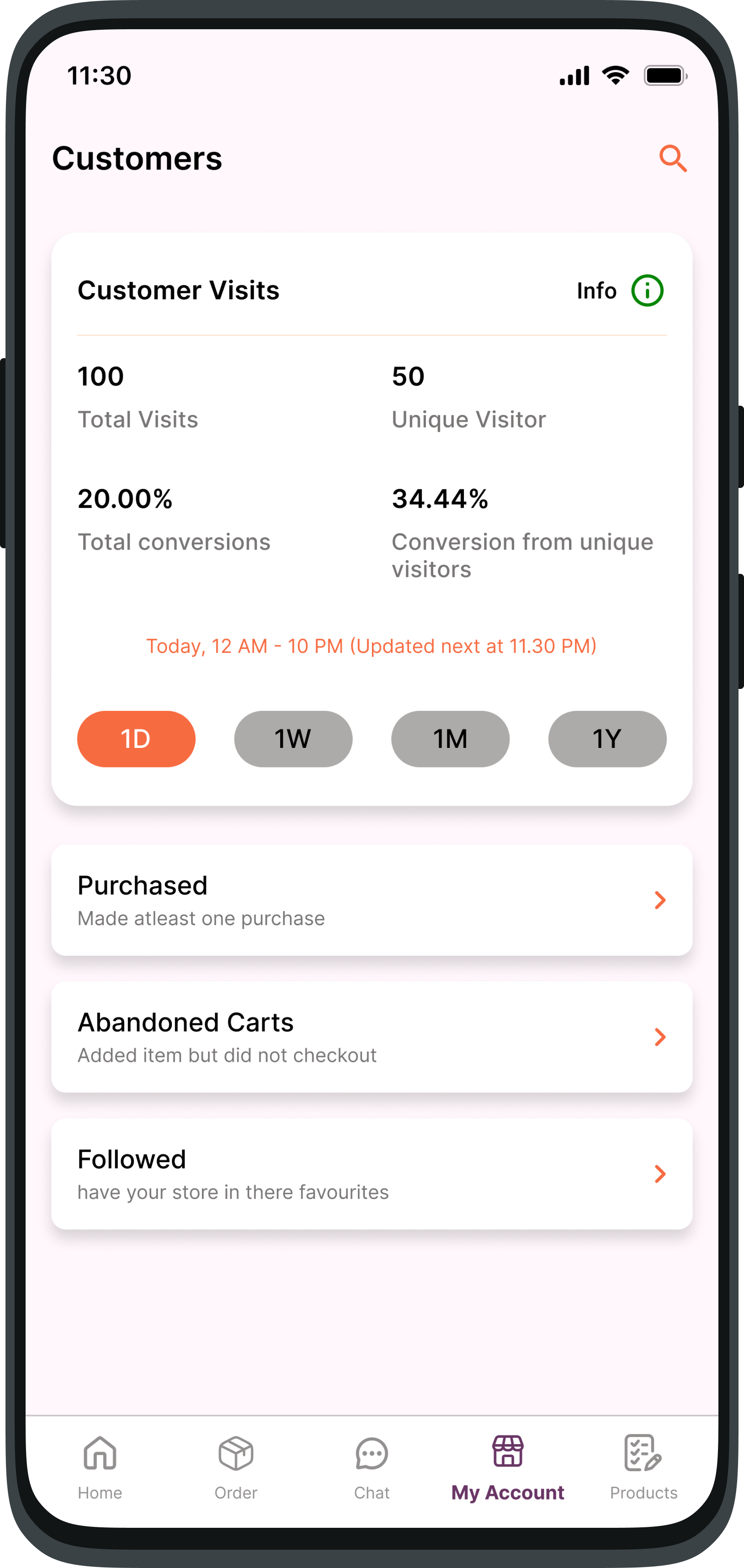
Task: Open the Customer Visits info icon
Action: (647, 291)
